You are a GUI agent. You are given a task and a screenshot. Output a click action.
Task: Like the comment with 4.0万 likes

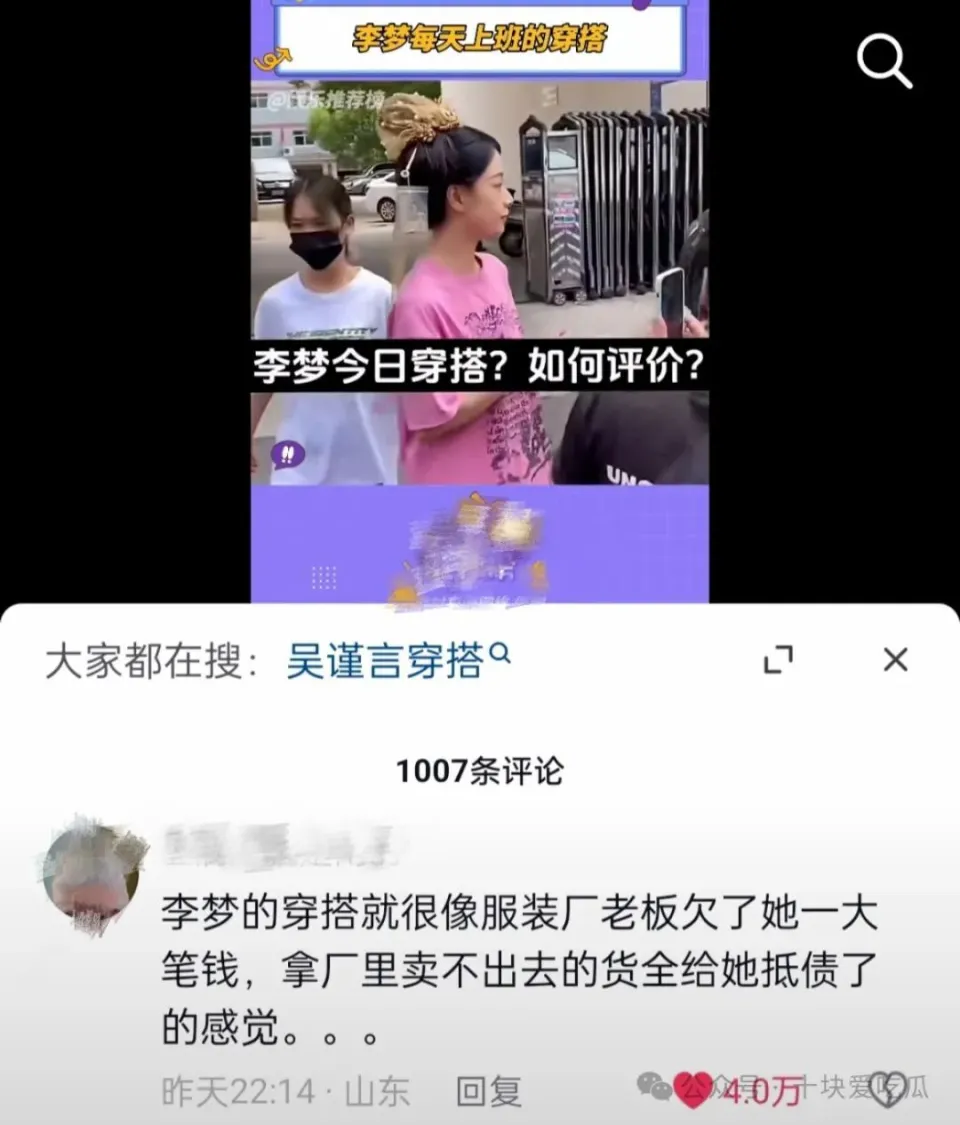click(692, 1090)
